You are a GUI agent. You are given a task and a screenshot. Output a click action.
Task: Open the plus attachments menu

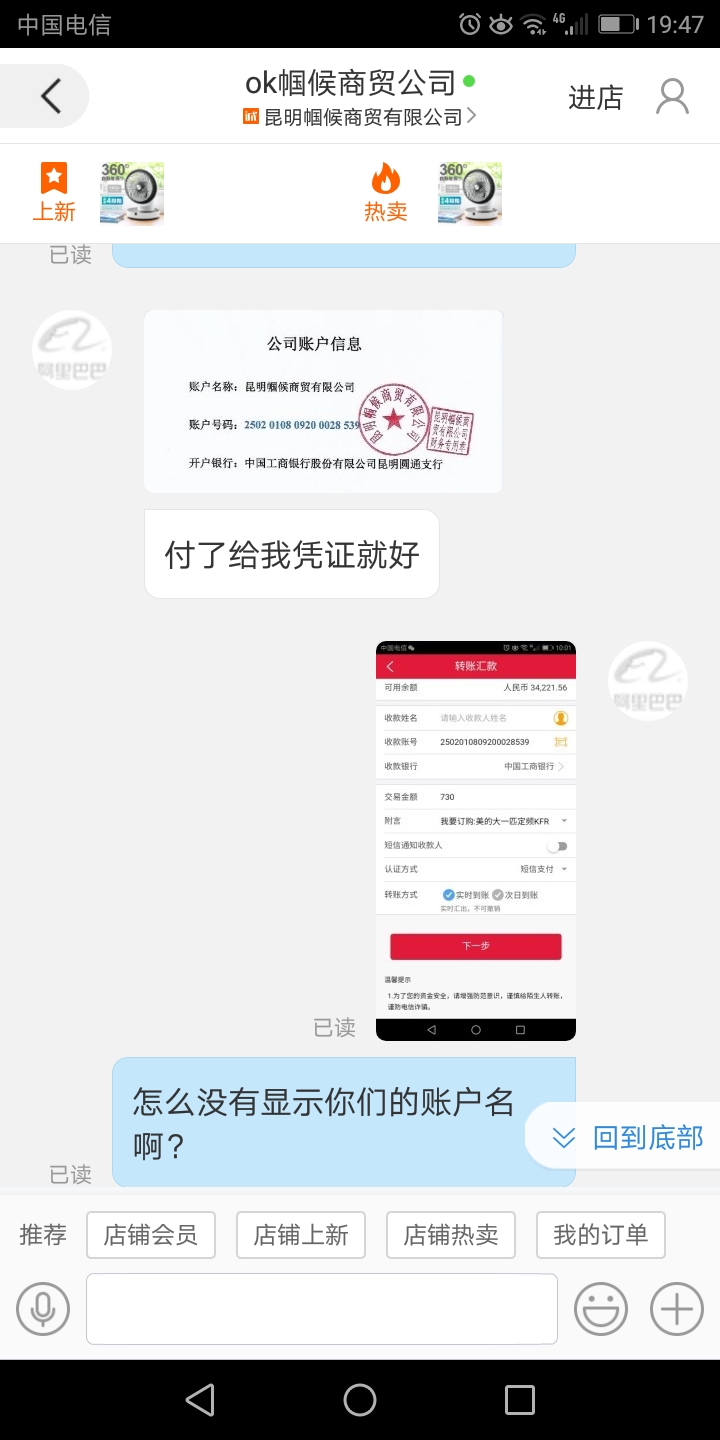(x=677, y=1308)
